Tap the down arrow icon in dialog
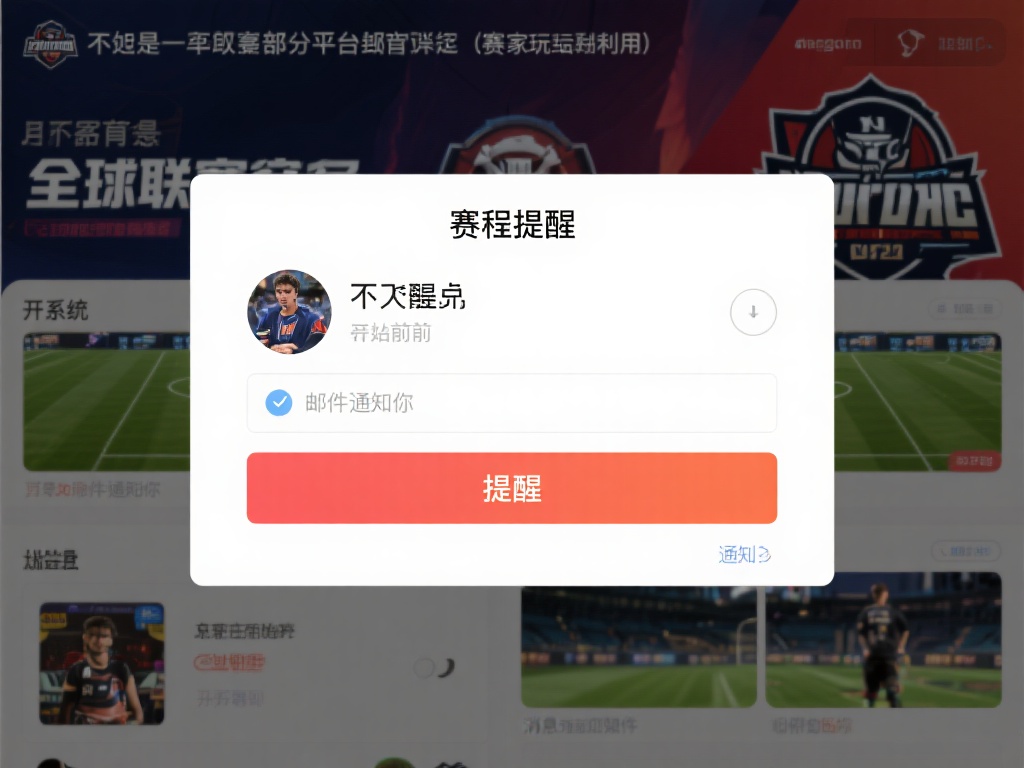 (753, 312)
